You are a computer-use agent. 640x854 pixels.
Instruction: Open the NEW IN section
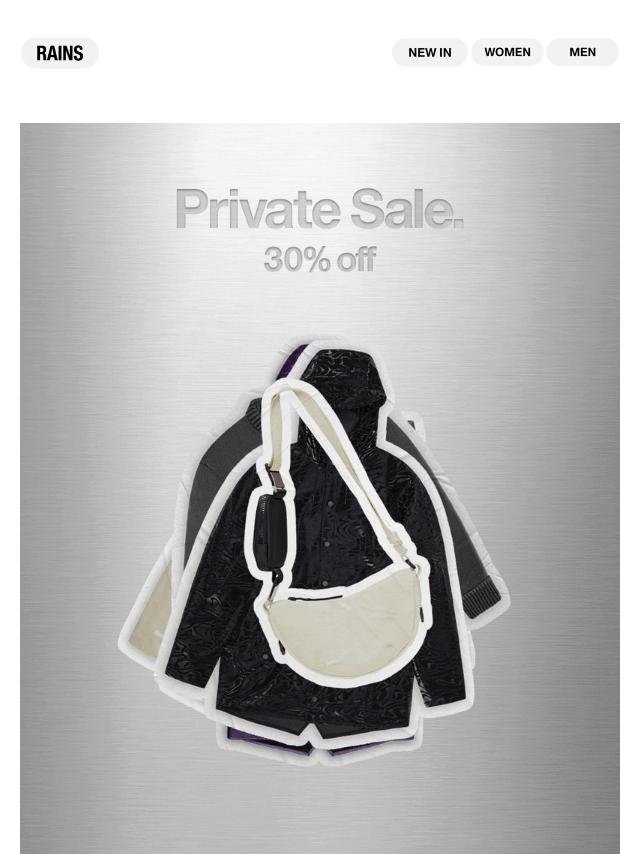[430, 52]
